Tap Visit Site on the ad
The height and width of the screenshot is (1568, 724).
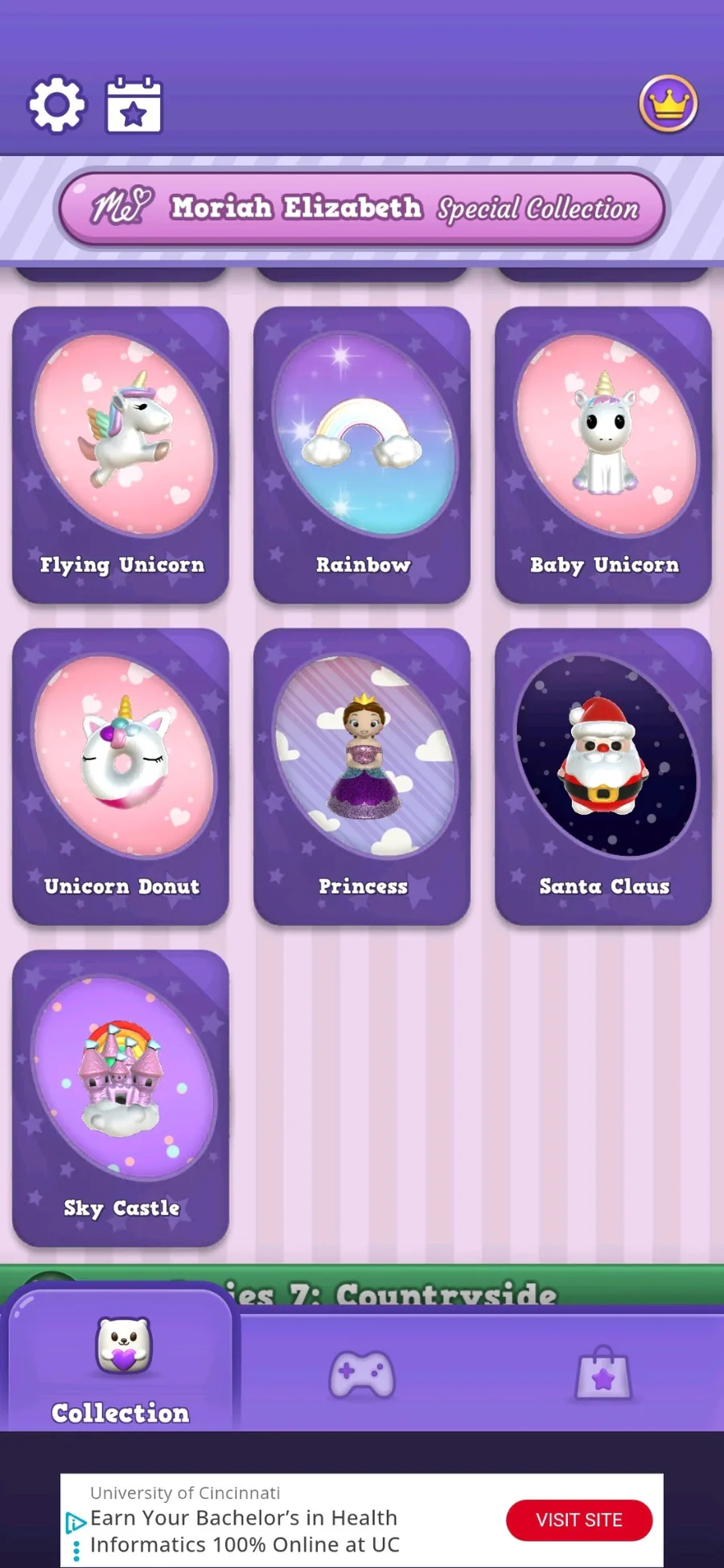[x=578, y=1520]
